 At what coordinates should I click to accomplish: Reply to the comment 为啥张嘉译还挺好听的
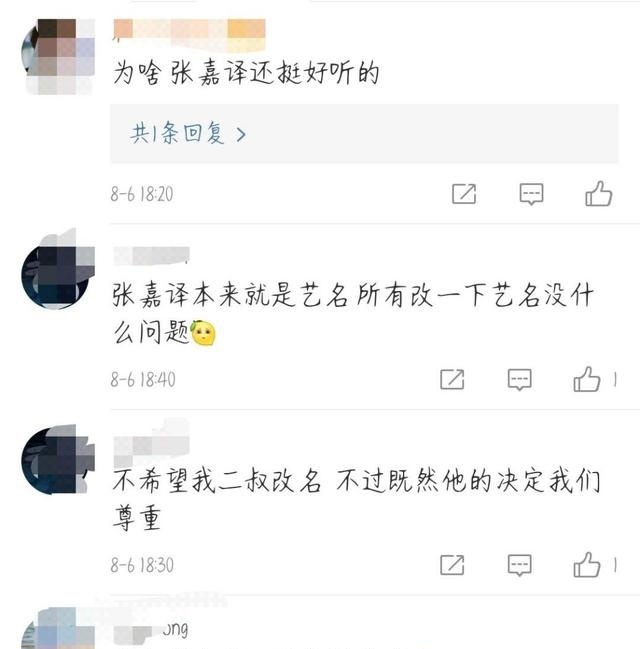(531, 194)
